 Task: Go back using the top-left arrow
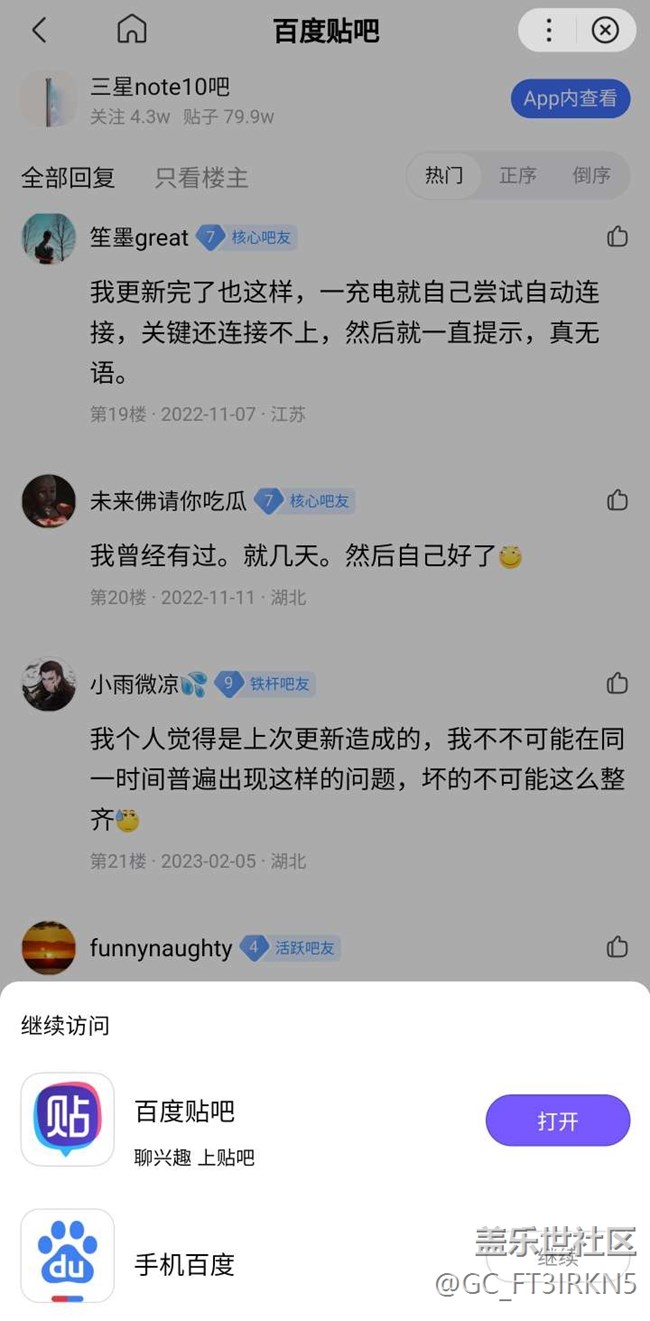coord(39,30)
